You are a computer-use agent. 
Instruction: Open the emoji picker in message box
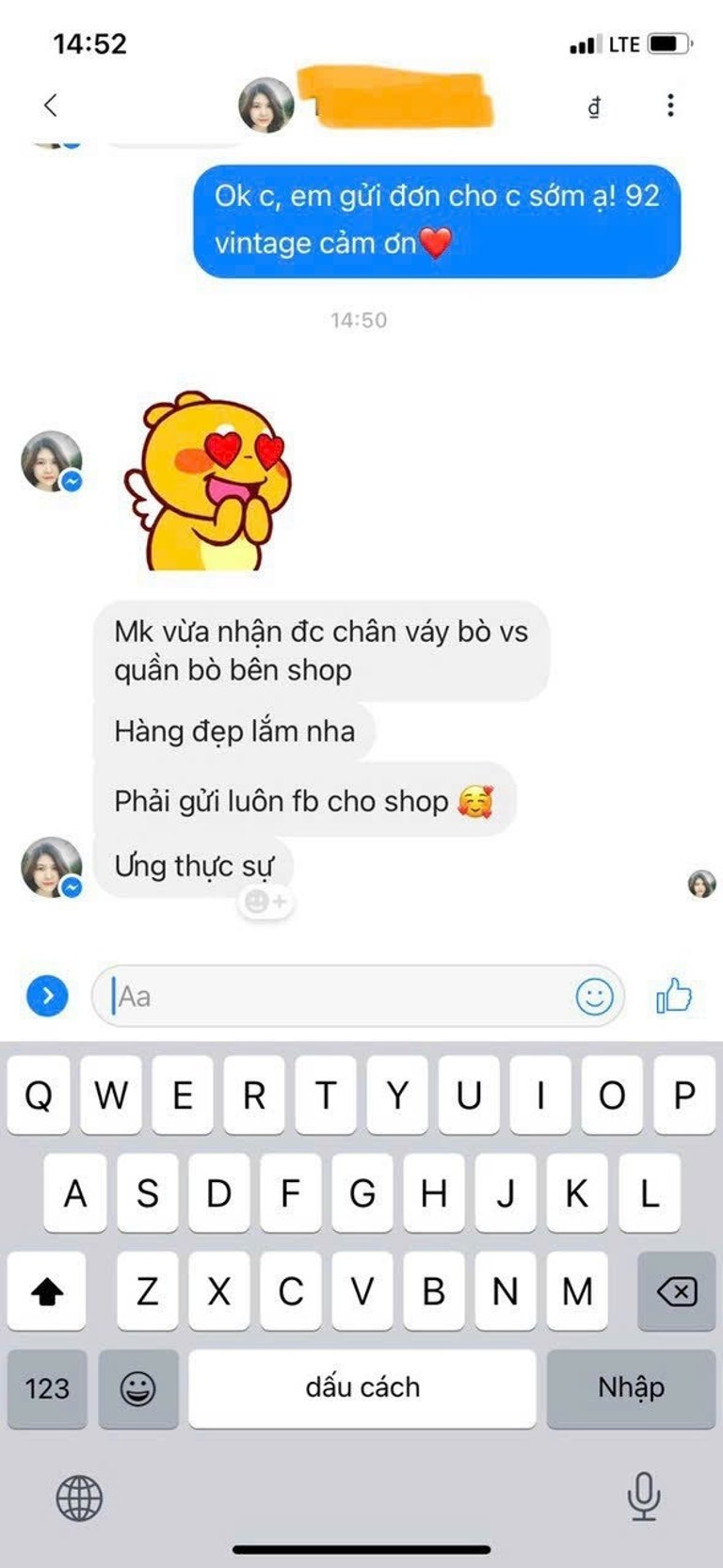(x=594, y=996)
